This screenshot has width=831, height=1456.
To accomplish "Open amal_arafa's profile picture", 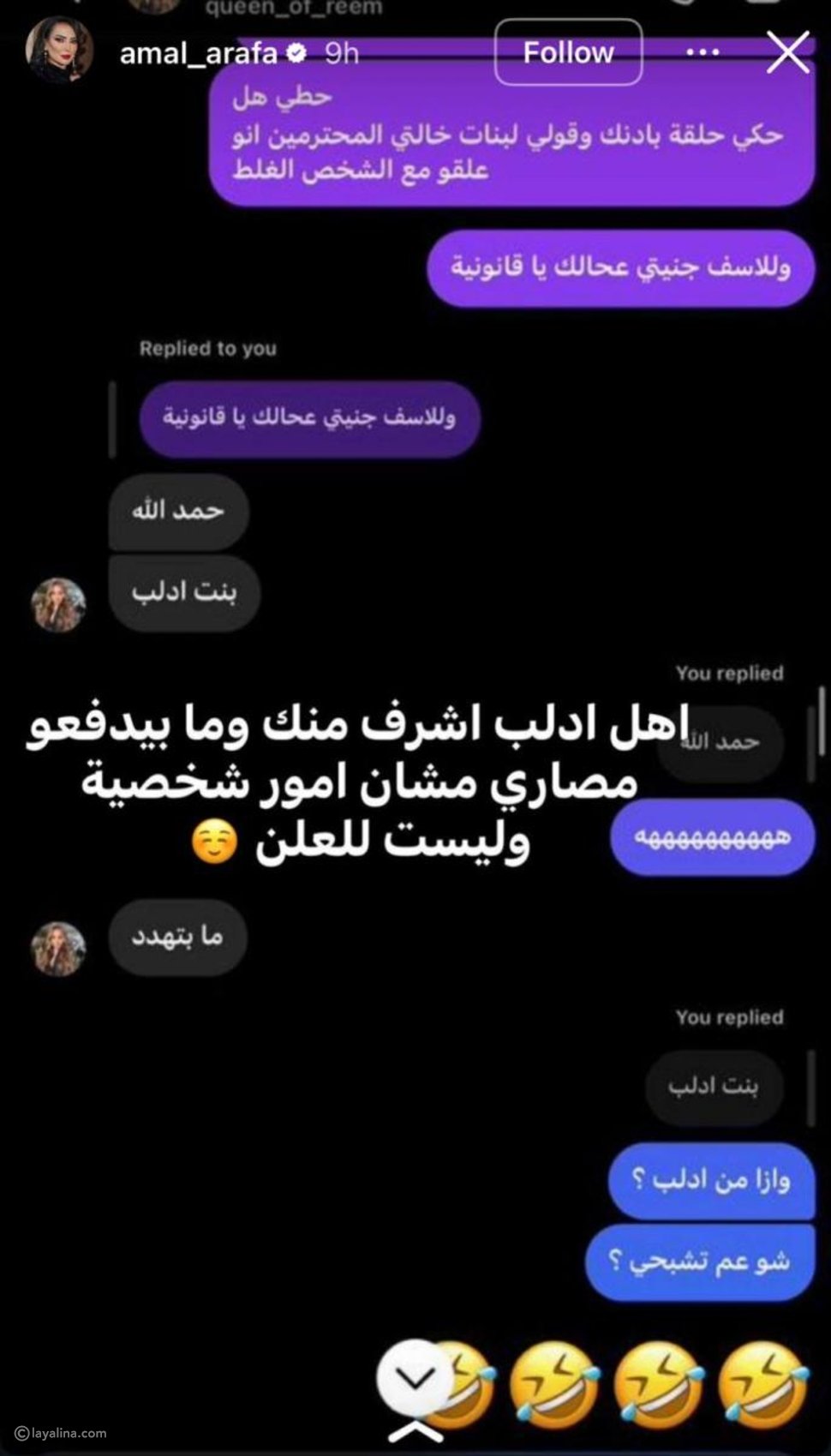I will point(58,51).
